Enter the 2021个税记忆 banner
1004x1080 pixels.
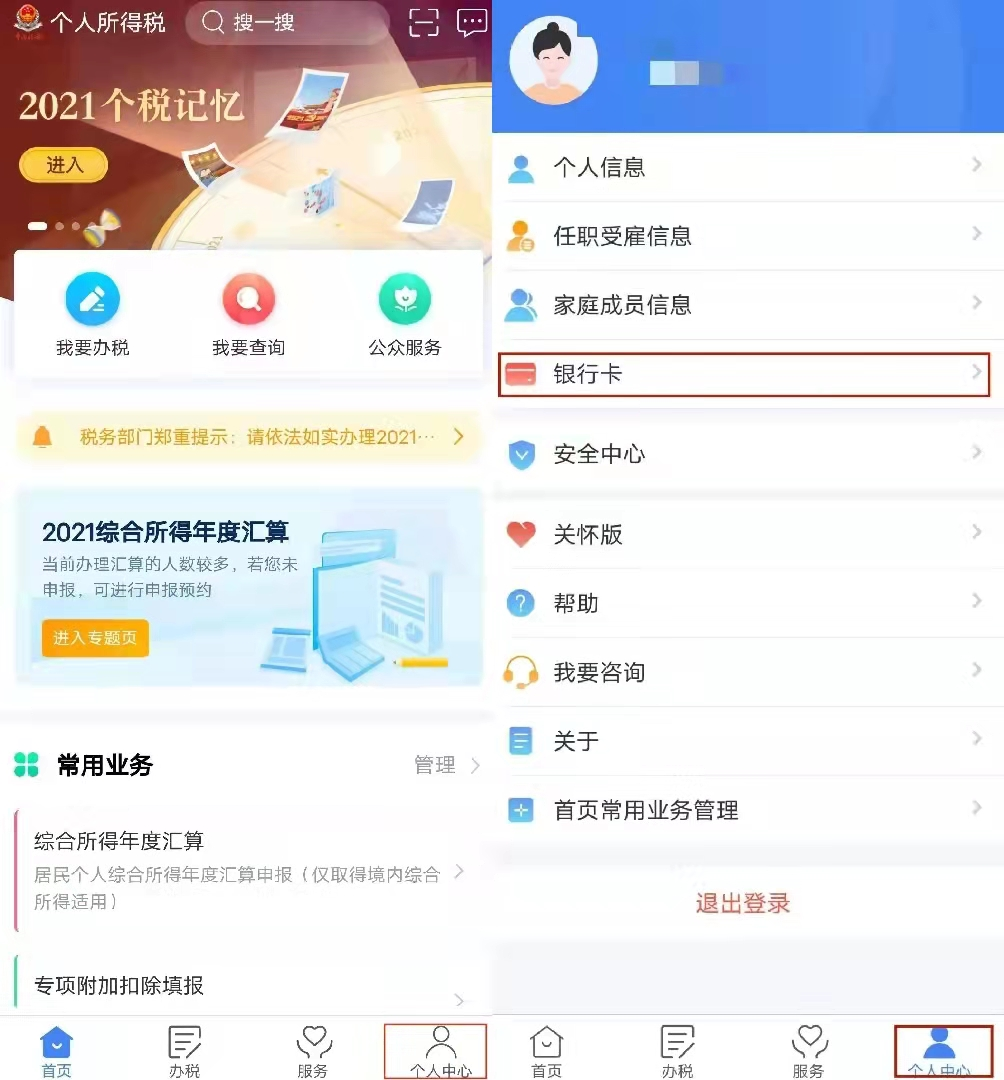(63, 165)
